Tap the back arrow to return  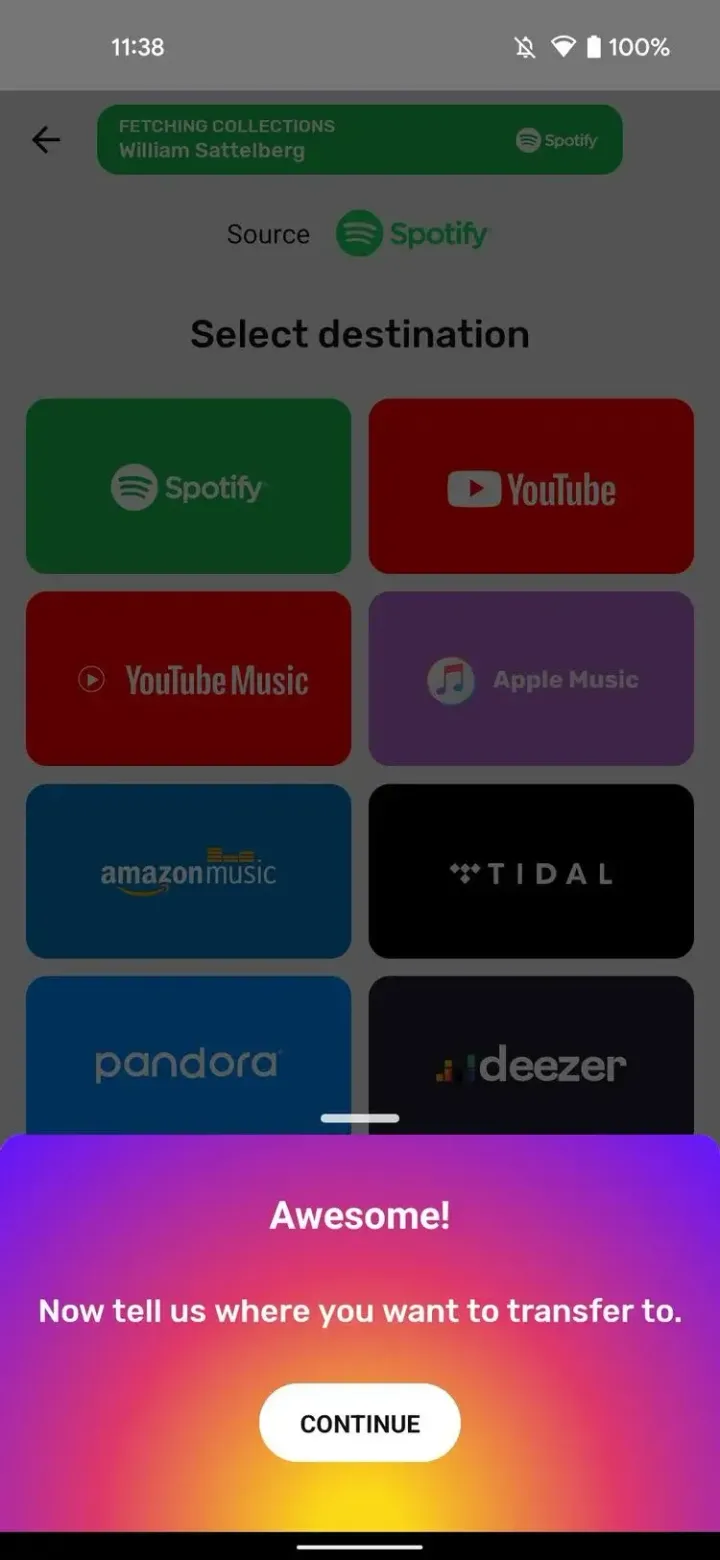tap(45, 140)
